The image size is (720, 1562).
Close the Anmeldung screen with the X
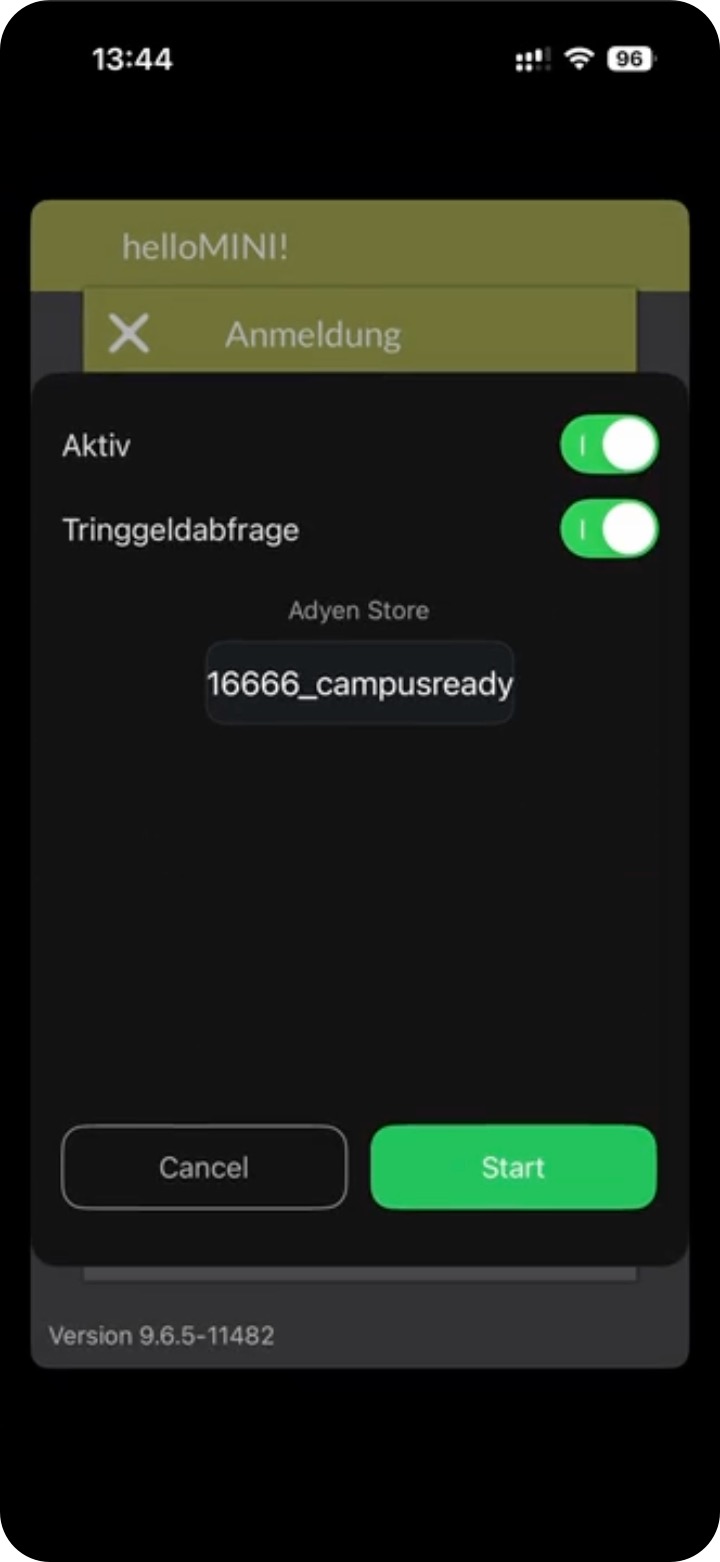tap(129, 333)
